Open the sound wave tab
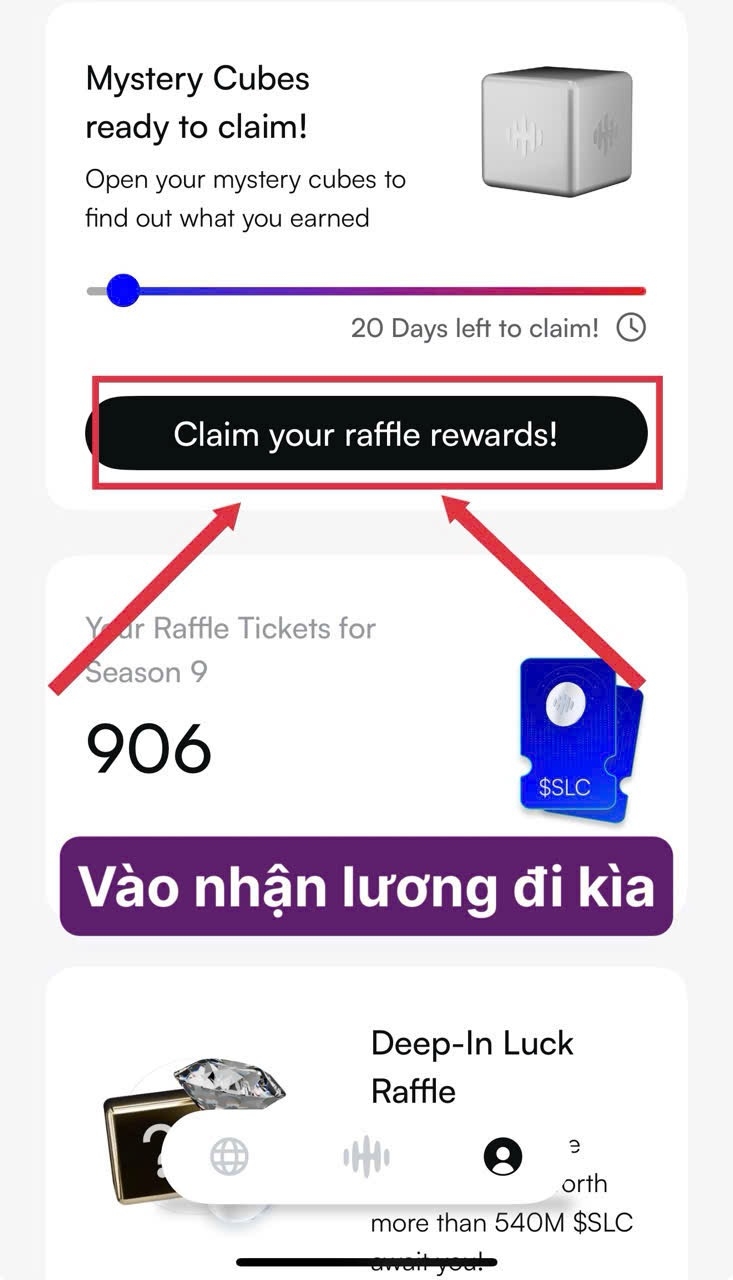Image resolution: width=733 pixels, height=1280 pixels. [366, 1157]
